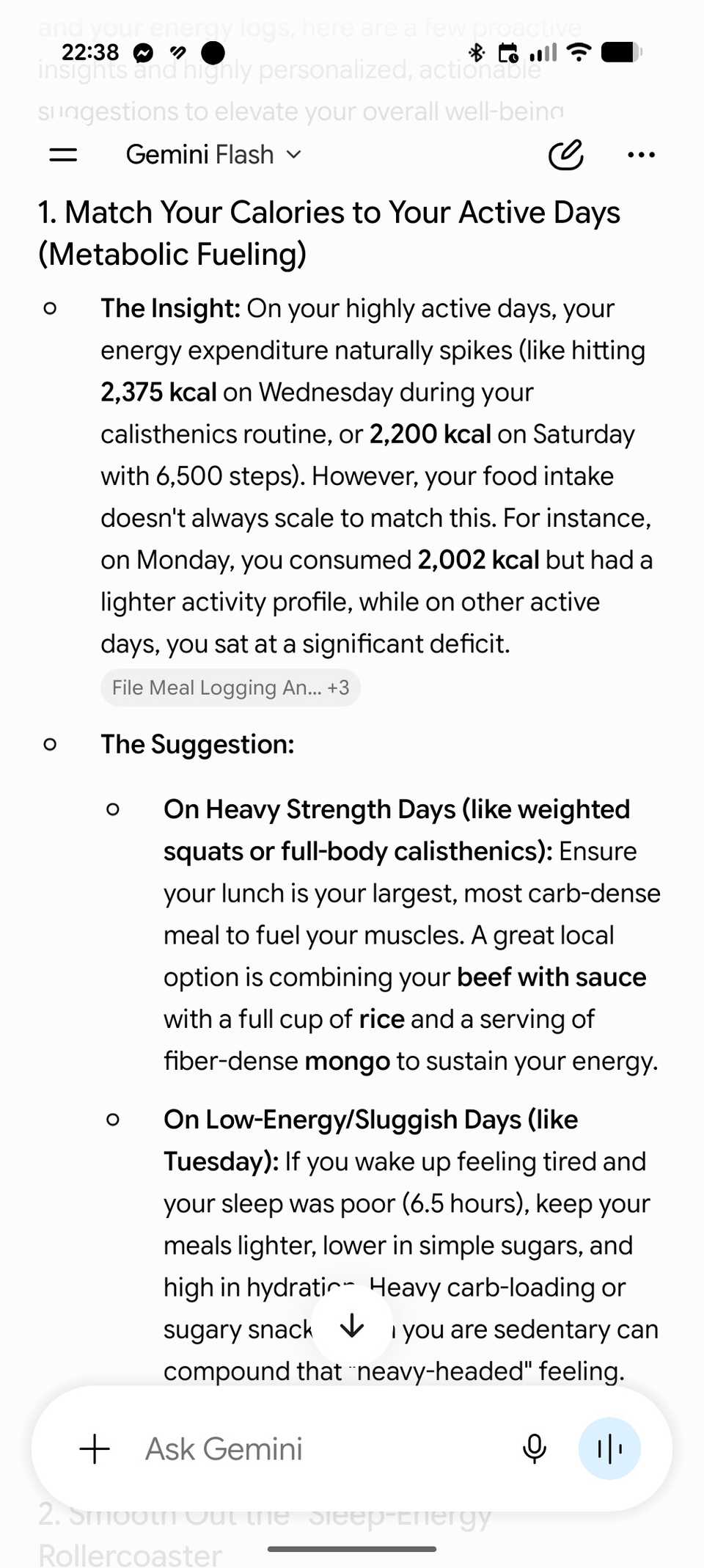Viewport: 704px width, 1568px height.
Task: Tap the plus attach button
Action: [x=95, y=1449]
